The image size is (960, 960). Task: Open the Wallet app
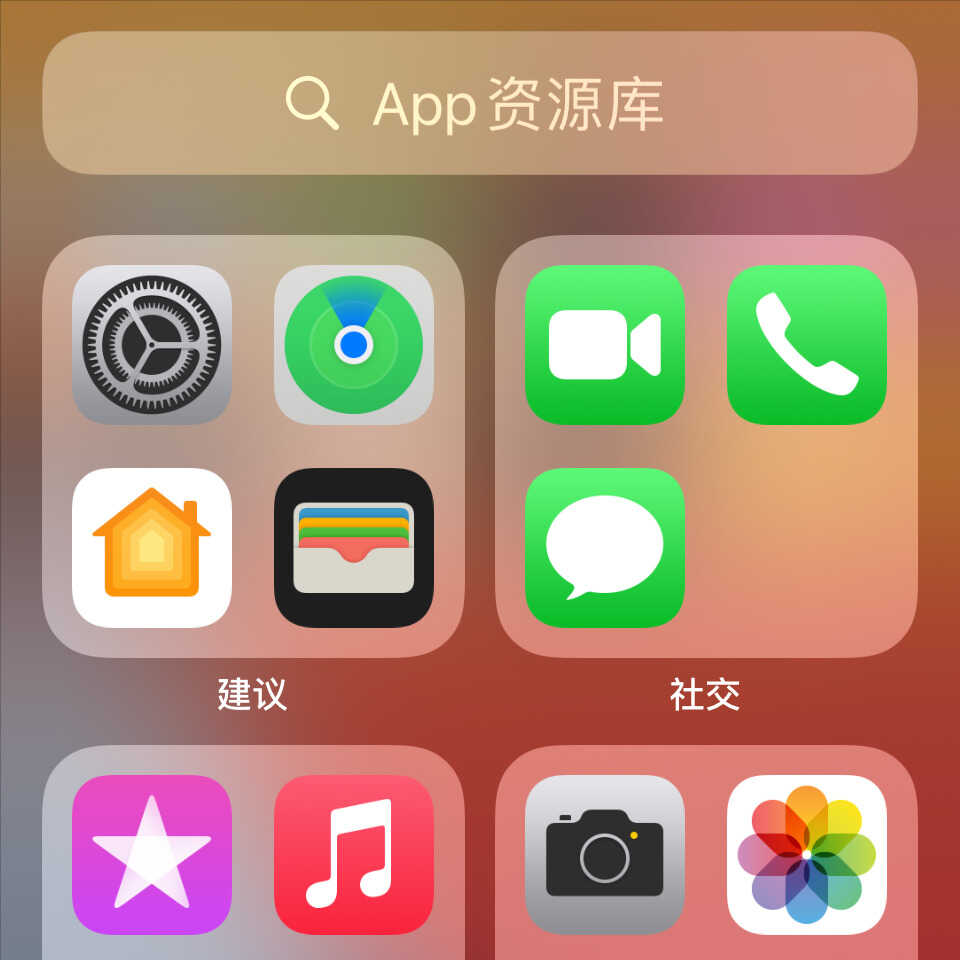tap(354, 548)
